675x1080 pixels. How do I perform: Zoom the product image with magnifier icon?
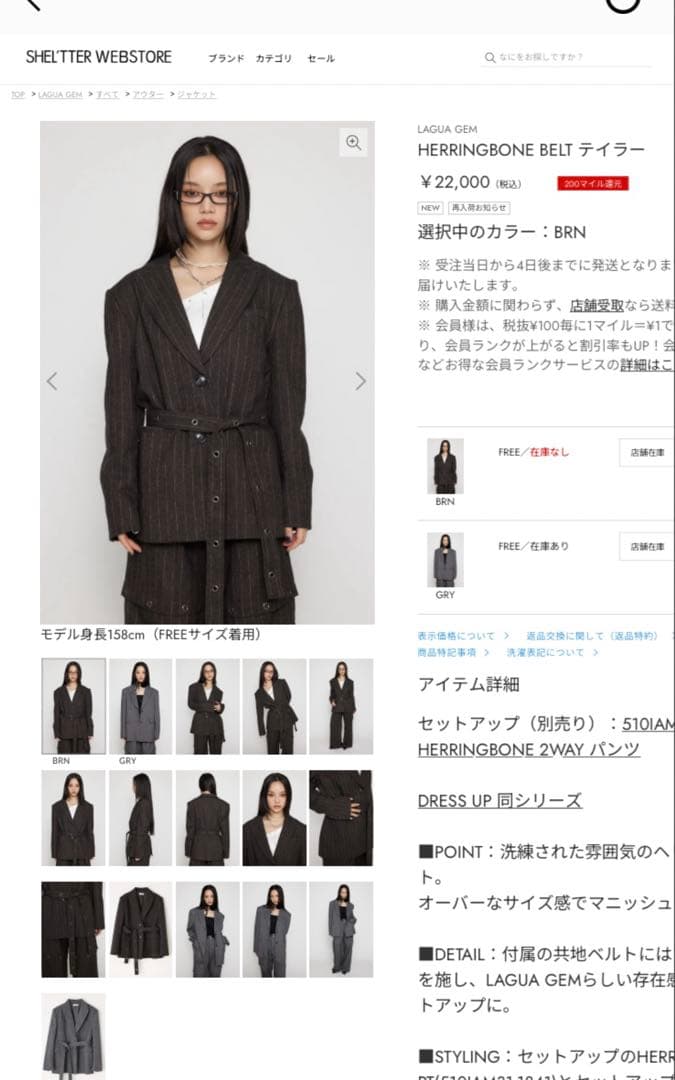coord(353,143)
